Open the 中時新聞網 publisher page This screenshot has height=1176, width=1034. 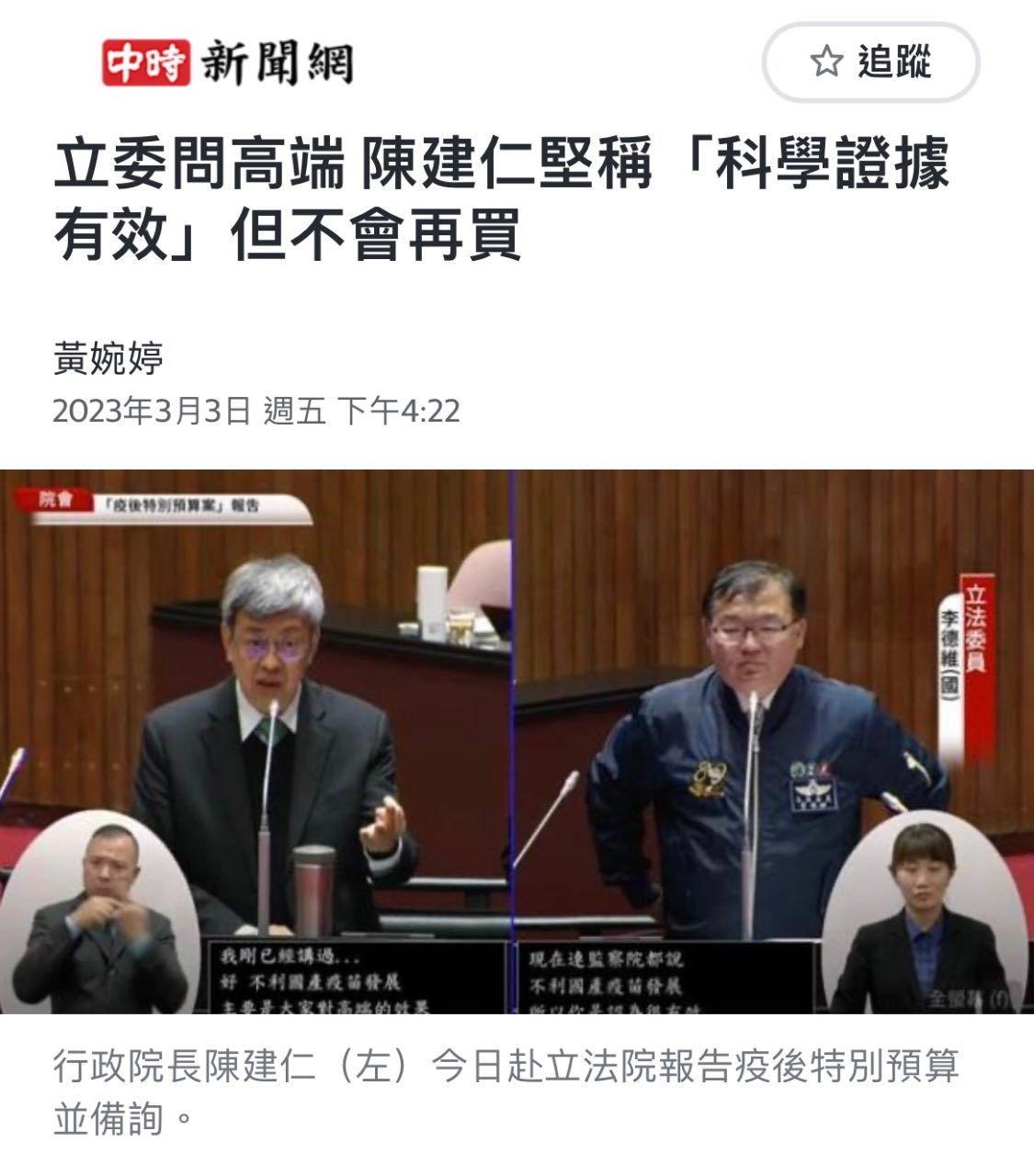pyautogui.click(x=227, y=63)
